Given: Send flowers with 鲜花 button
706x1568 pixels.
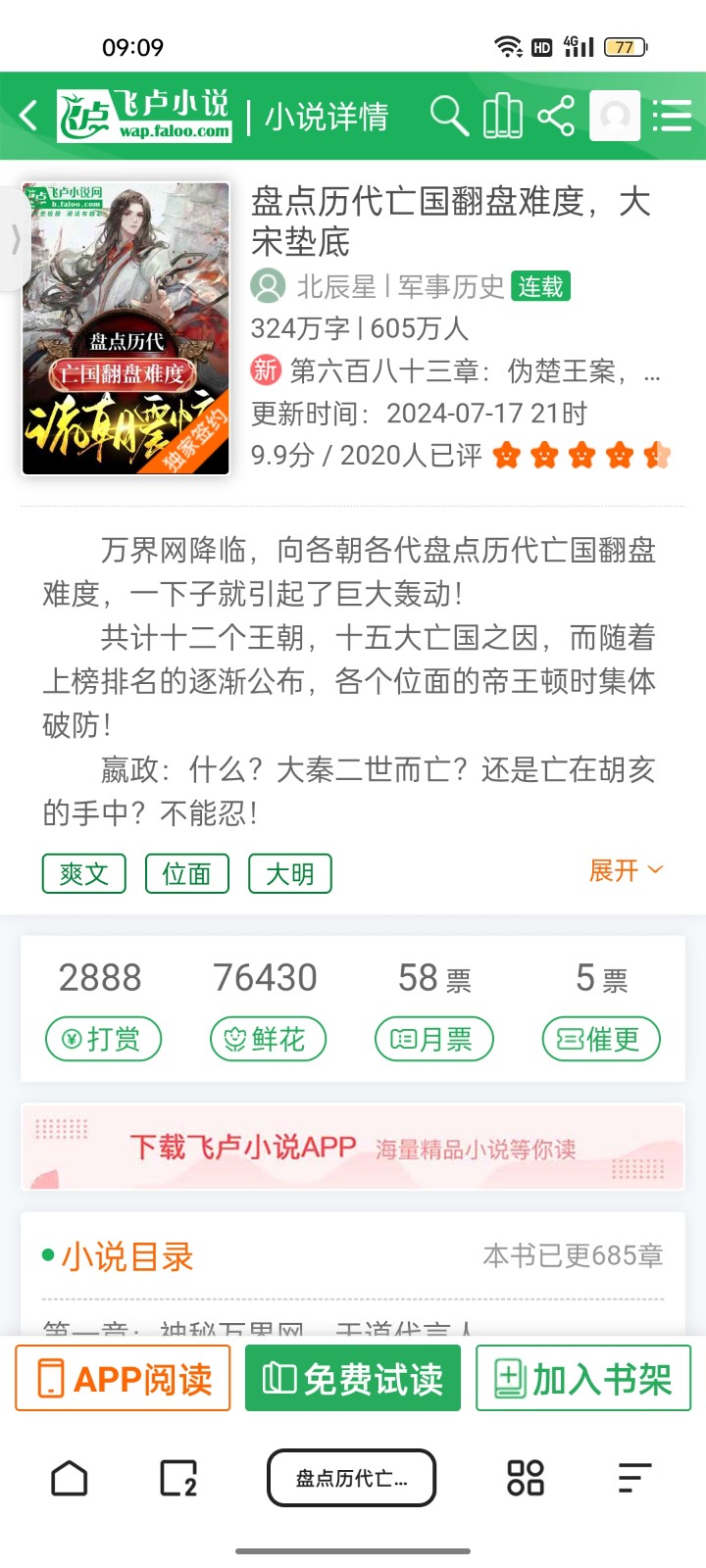Looking at the screenshot, I should point(268,1039).
